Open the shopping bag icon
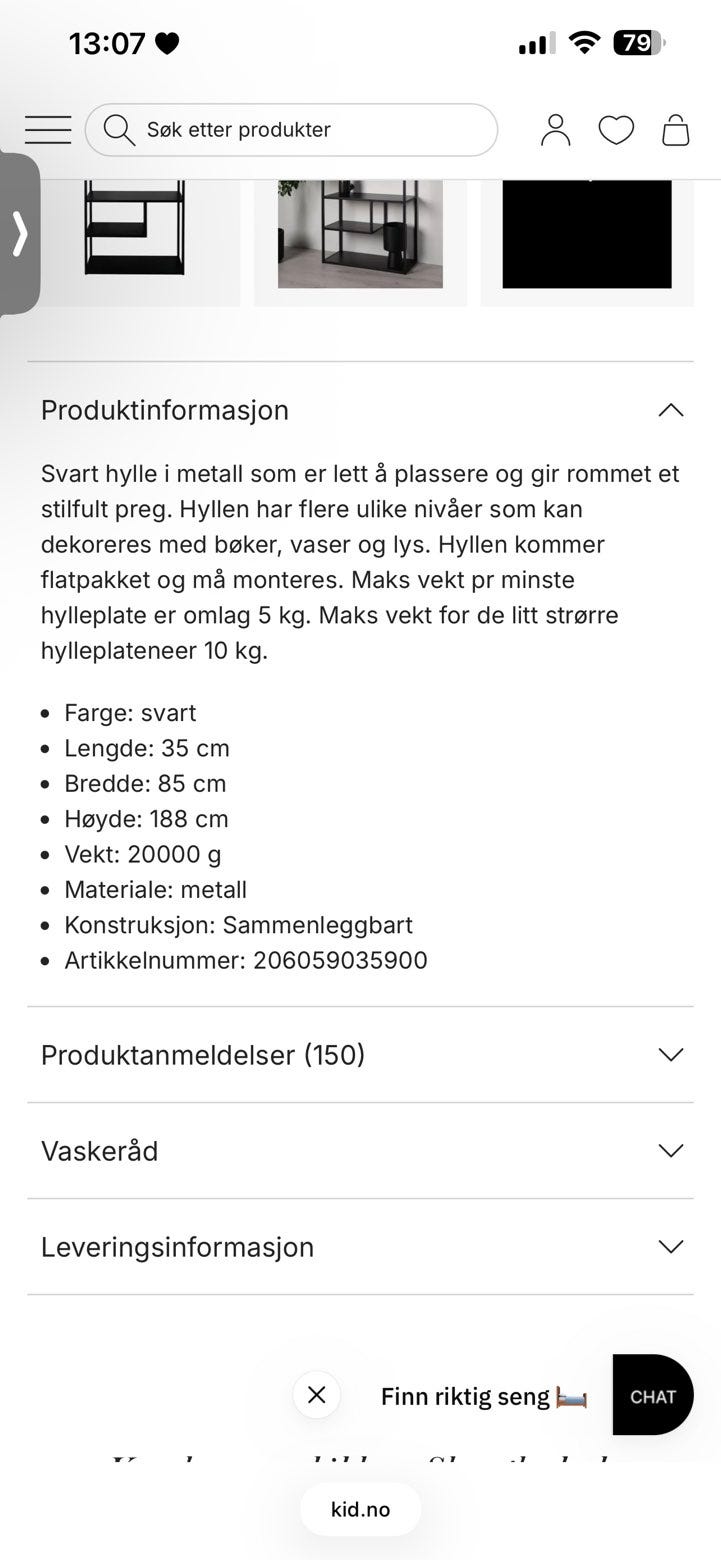The height and width of the screenshot is (1560, 721). coord(676,129)
